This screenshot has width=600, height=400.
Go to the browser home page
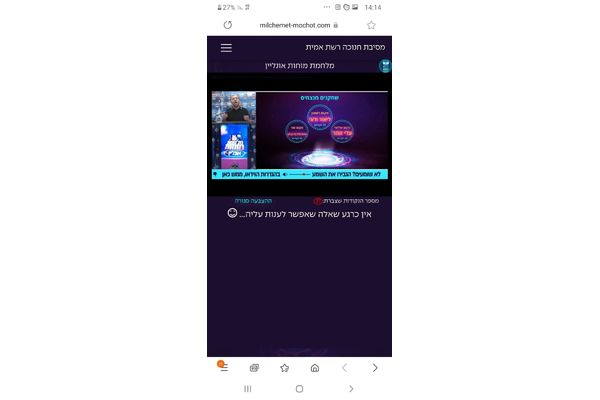click(x=314, y=367)
